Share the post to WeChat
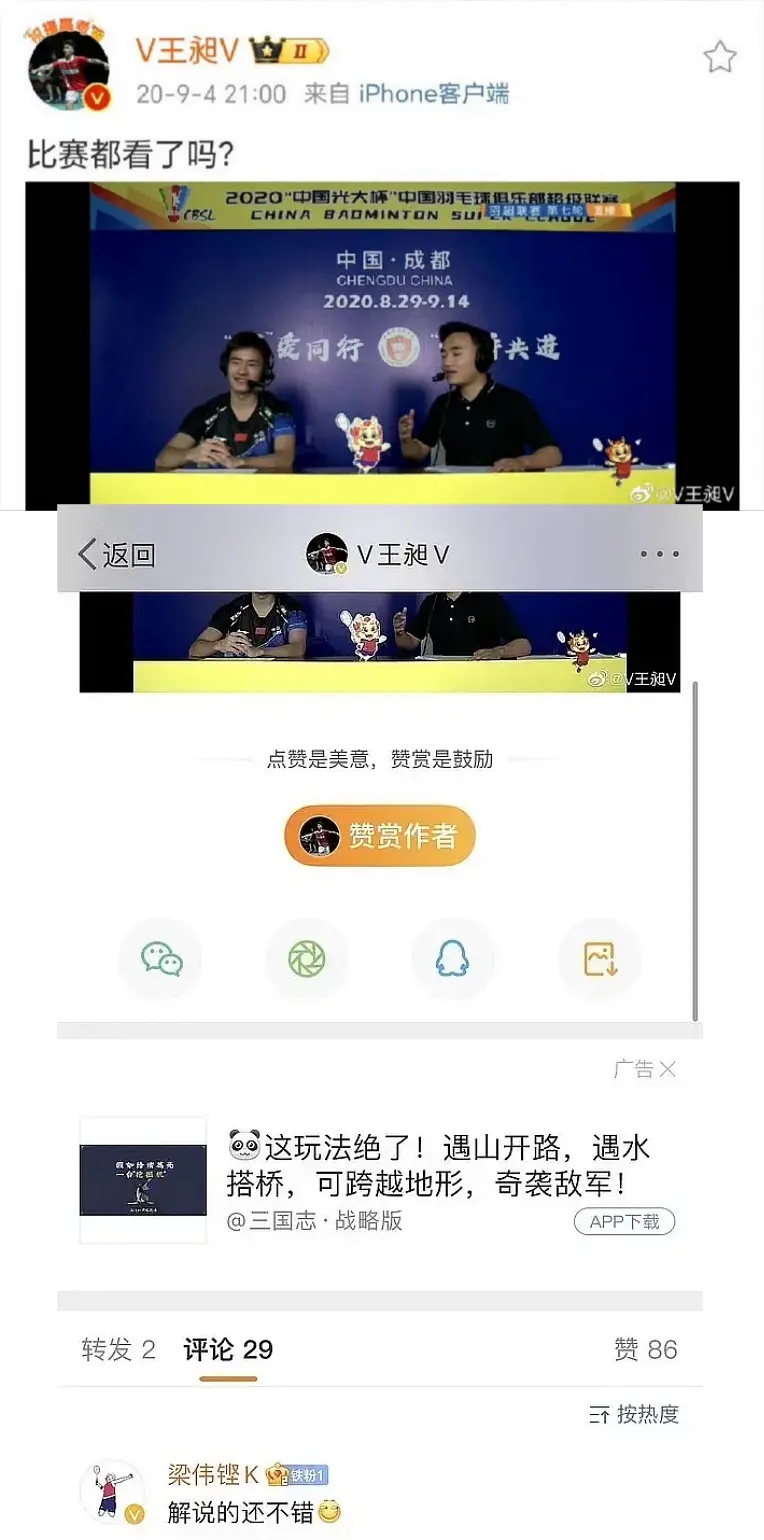The width and height of the screenshot is (764, 1540). tap(161, 960)
